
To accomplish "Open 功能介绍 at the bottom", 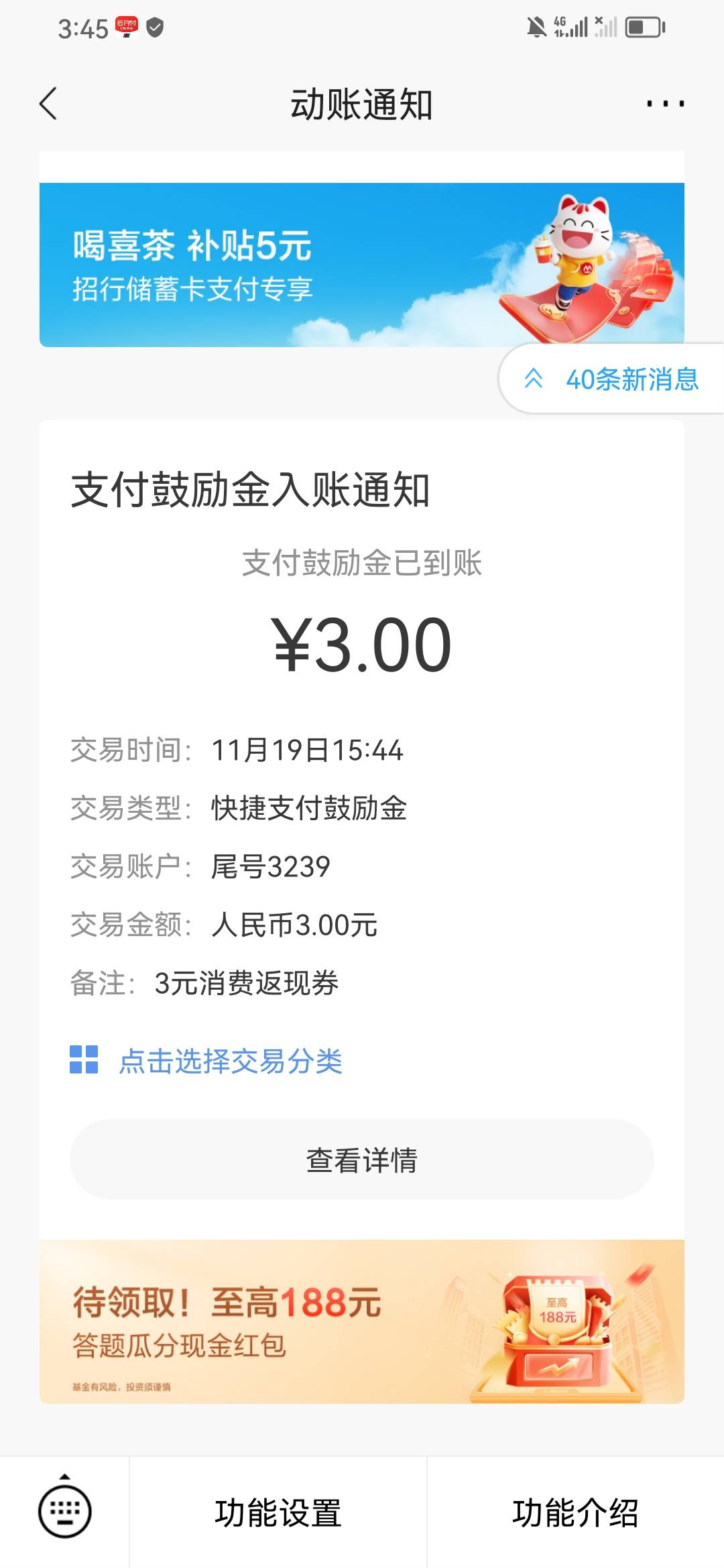I will (575, 1513).
